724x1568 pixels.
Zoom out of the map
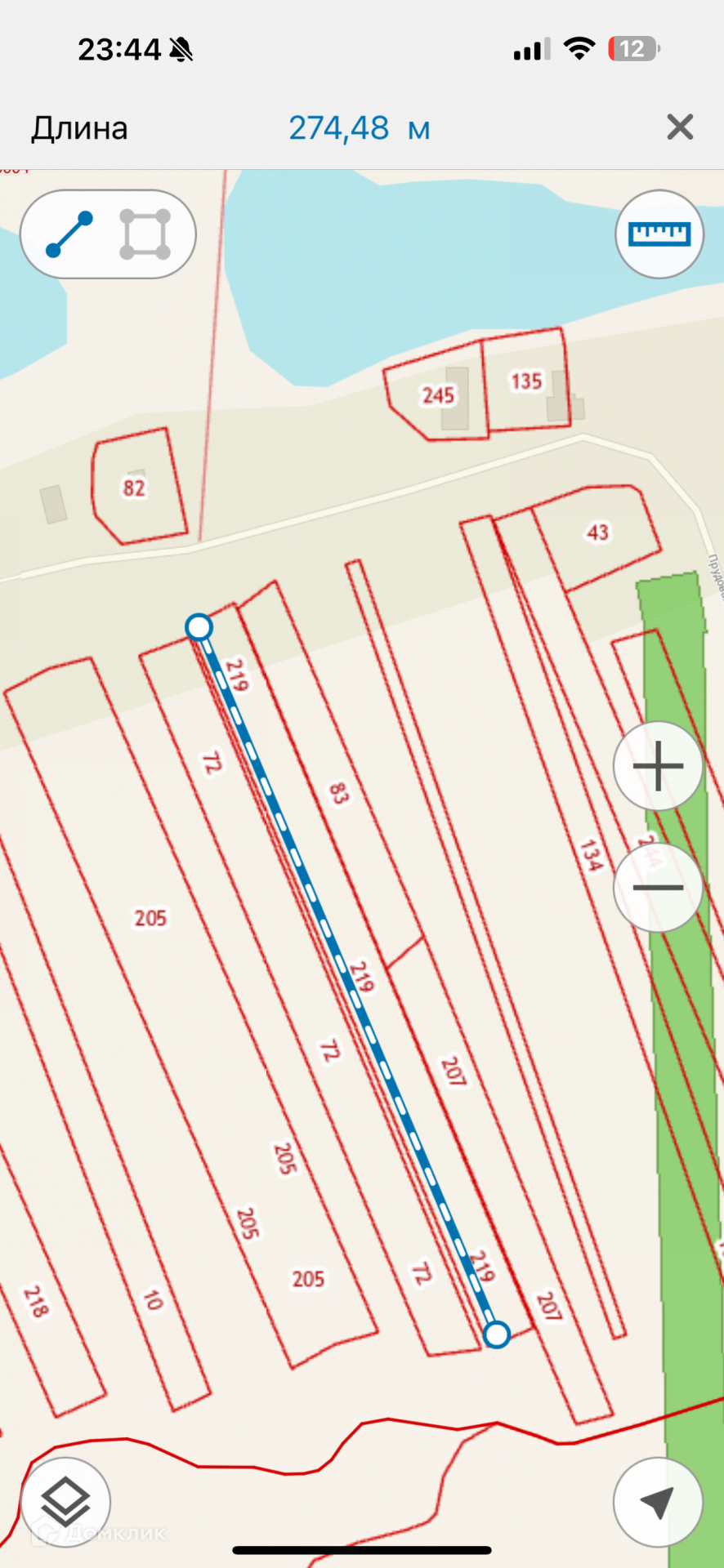click(658, 888)
